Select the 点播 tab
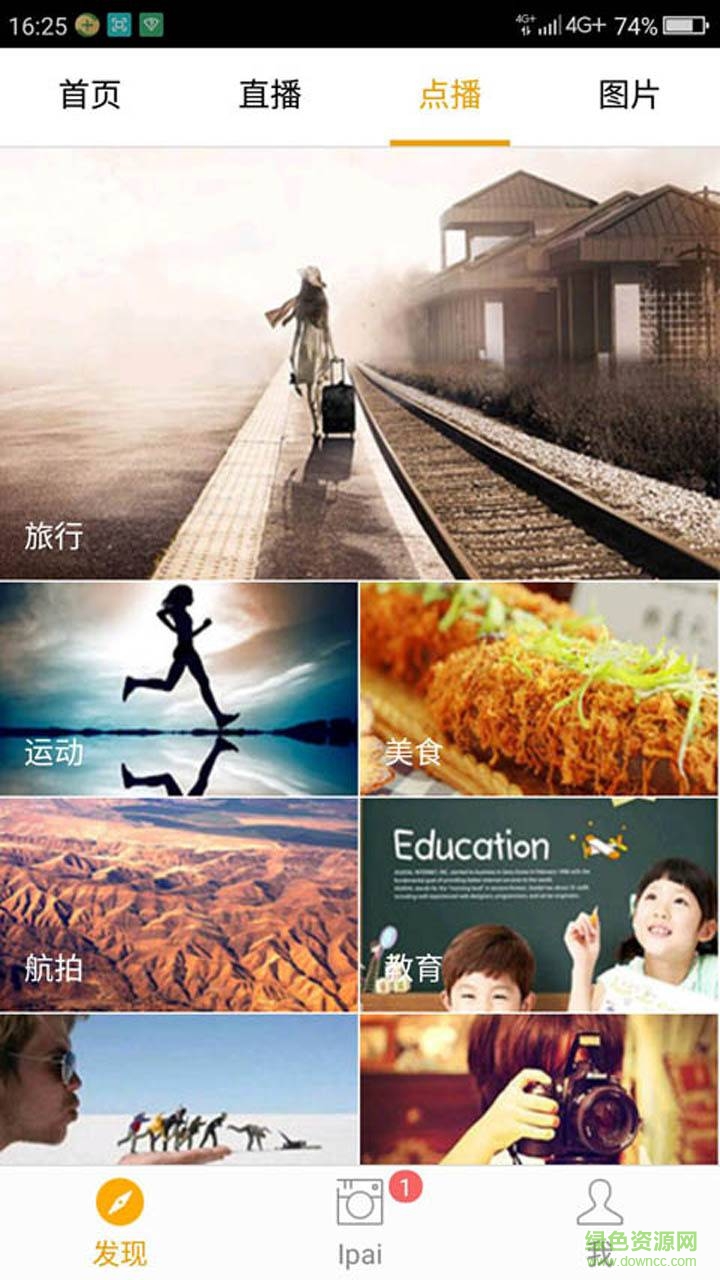The image size is (720, 1280). [x=450, y=96]
